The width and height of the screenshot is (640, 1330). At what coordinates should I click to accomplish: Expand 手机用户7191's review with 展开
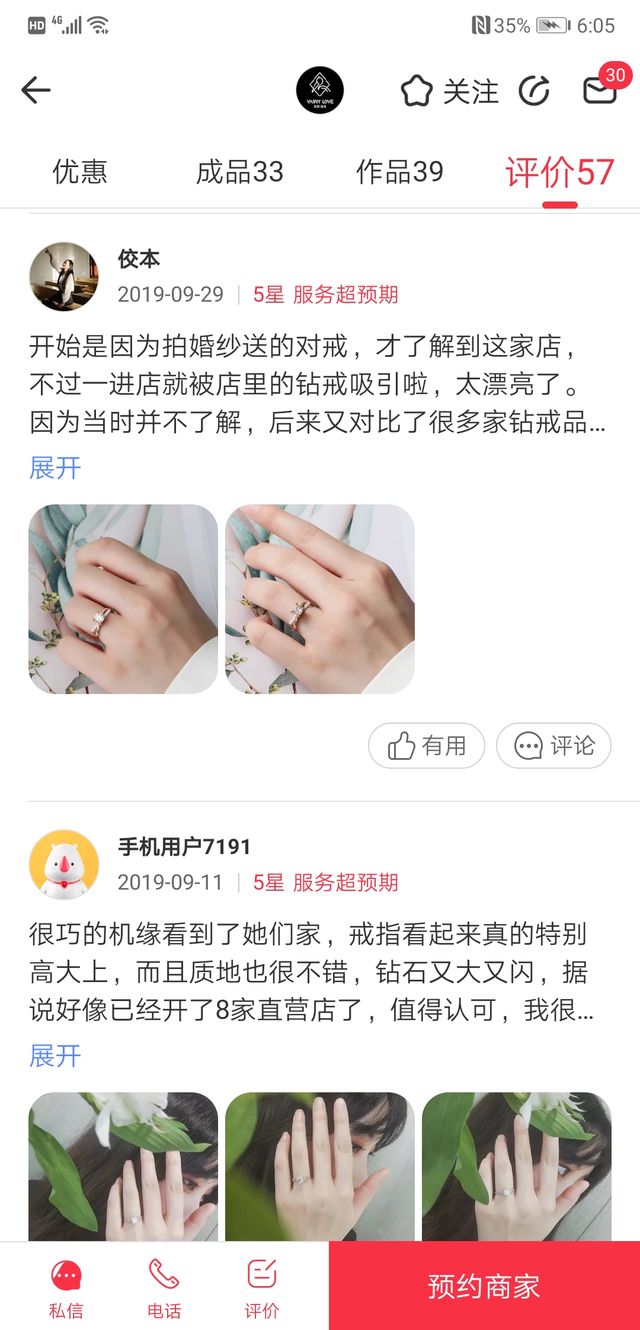pos(55,1055)
